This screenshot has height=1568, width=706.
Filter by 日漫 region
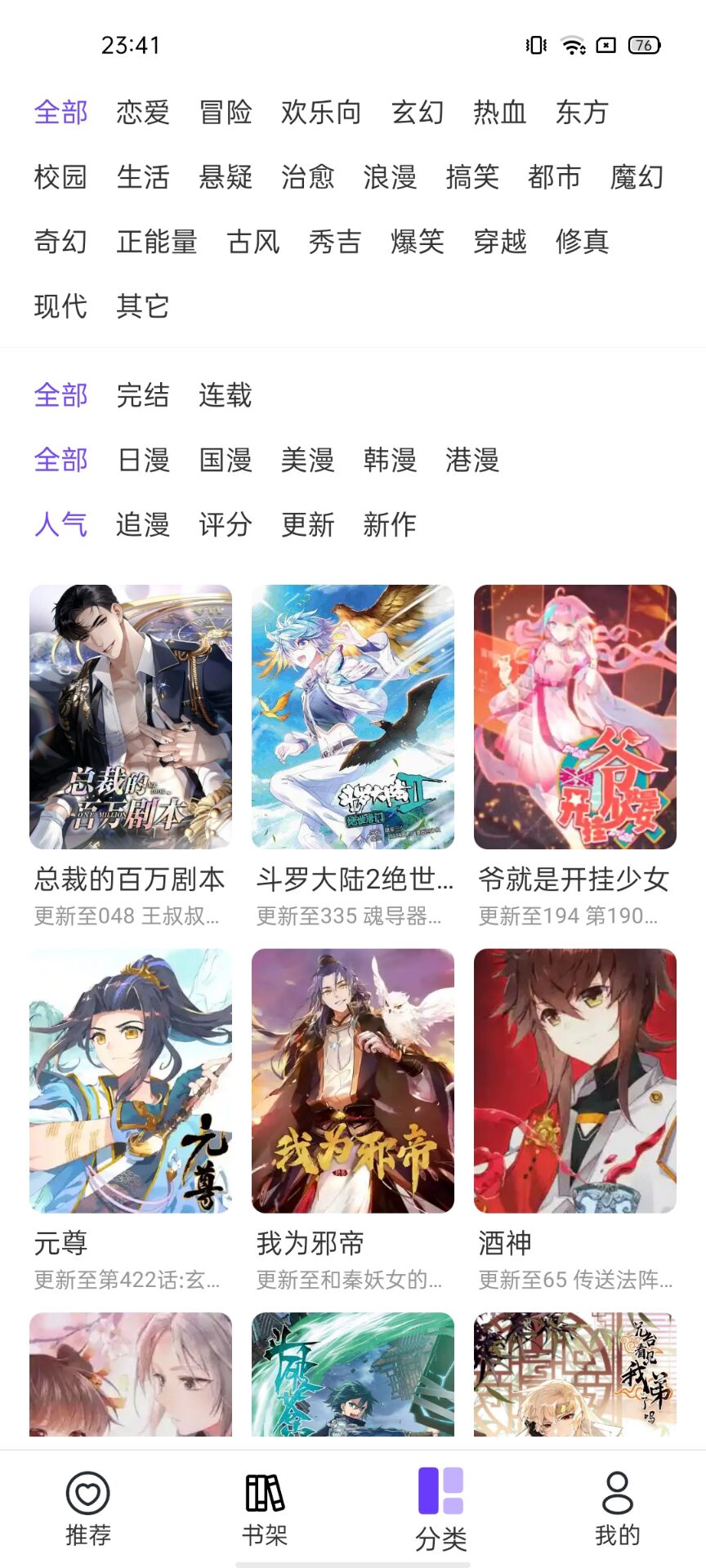[144, 460]
